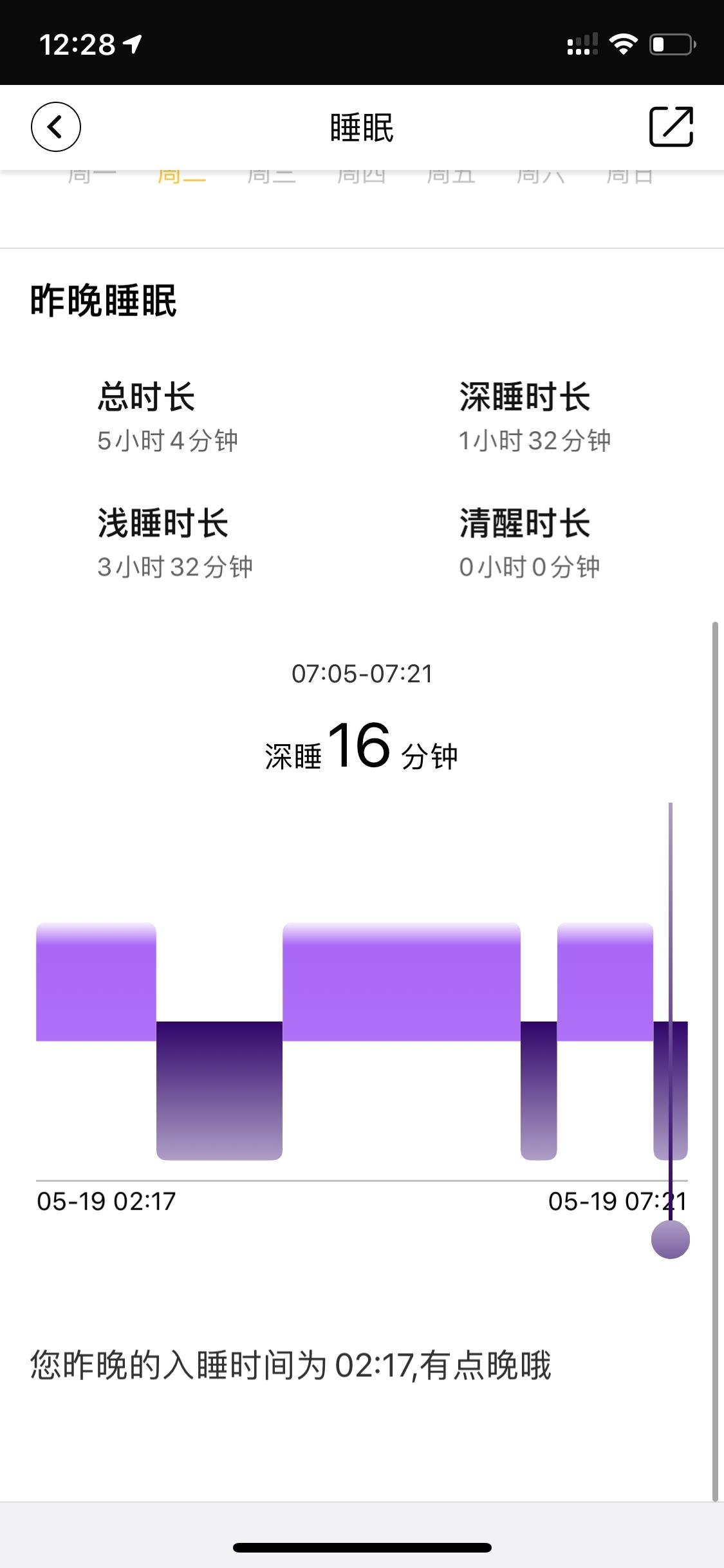Tap the 05-19 02:17 start time label
Image resolution: width=724 pixels, height=1568 pixels.
tap(105, 1201)
